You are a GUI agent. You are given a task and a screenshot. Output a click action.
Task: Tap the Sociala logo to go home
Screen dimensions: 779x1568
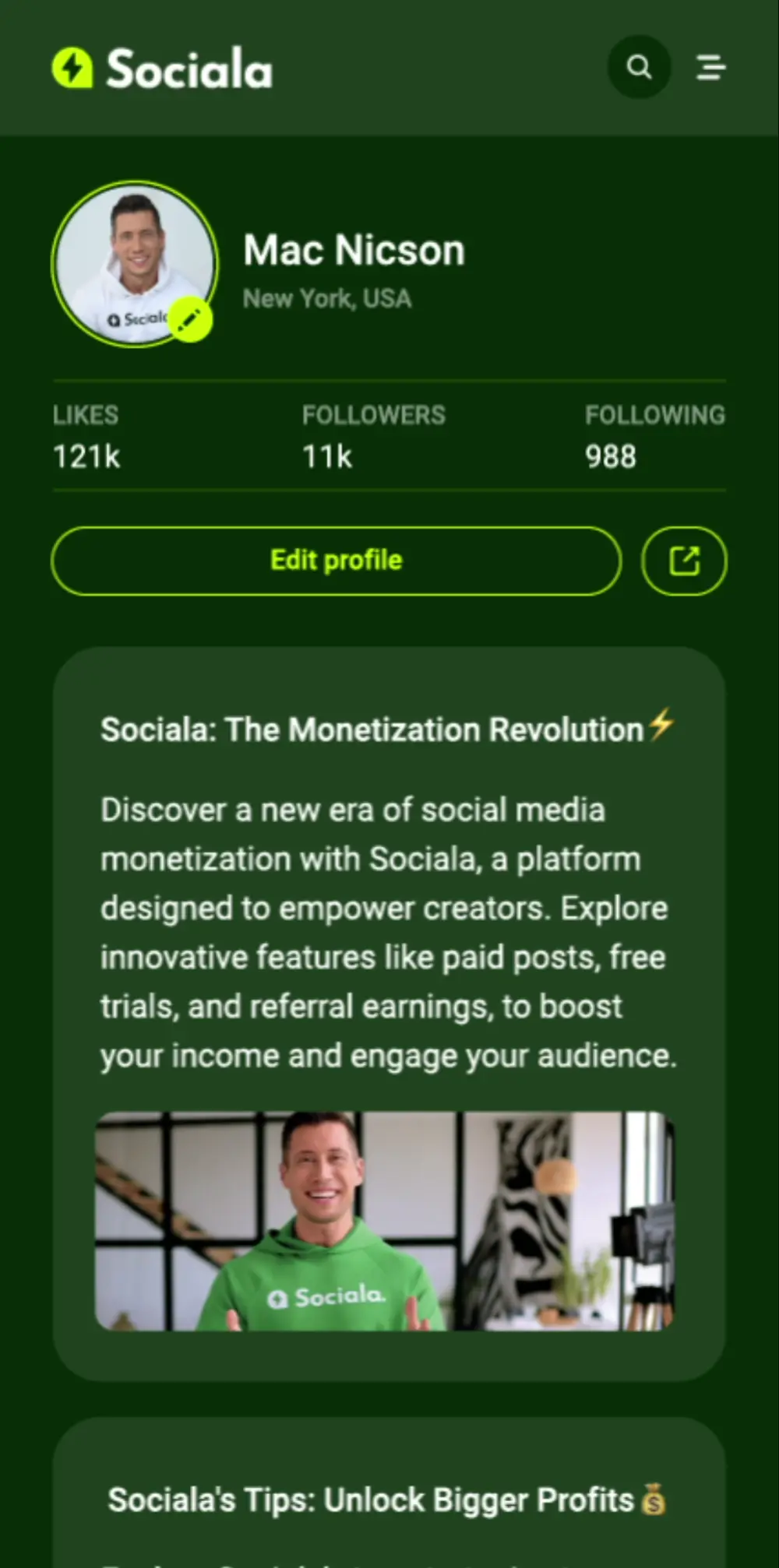point(162,69)
